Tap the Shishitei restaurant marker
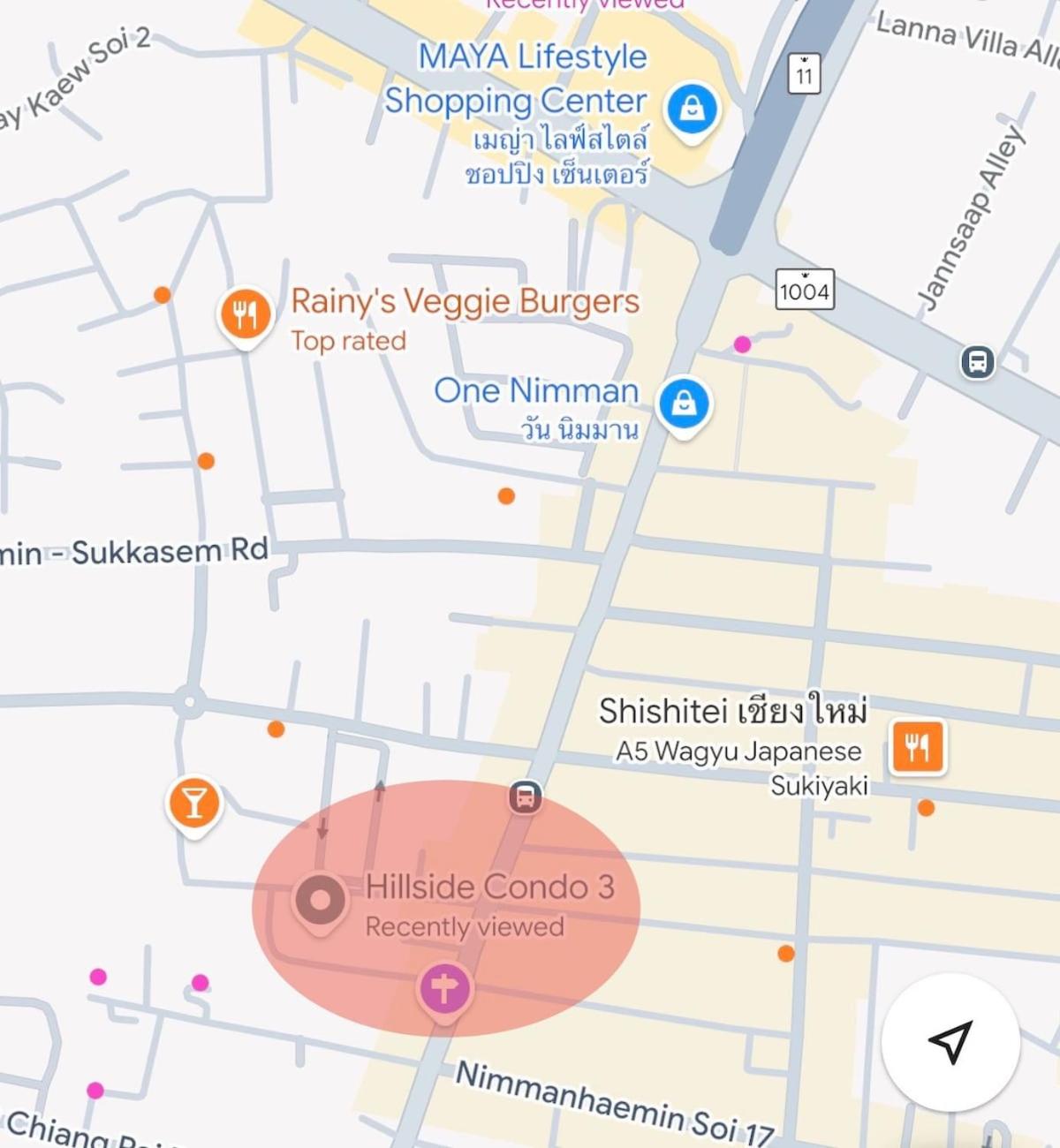The width and height of the screenshot is (1060, 1148). tap(918, 747)
